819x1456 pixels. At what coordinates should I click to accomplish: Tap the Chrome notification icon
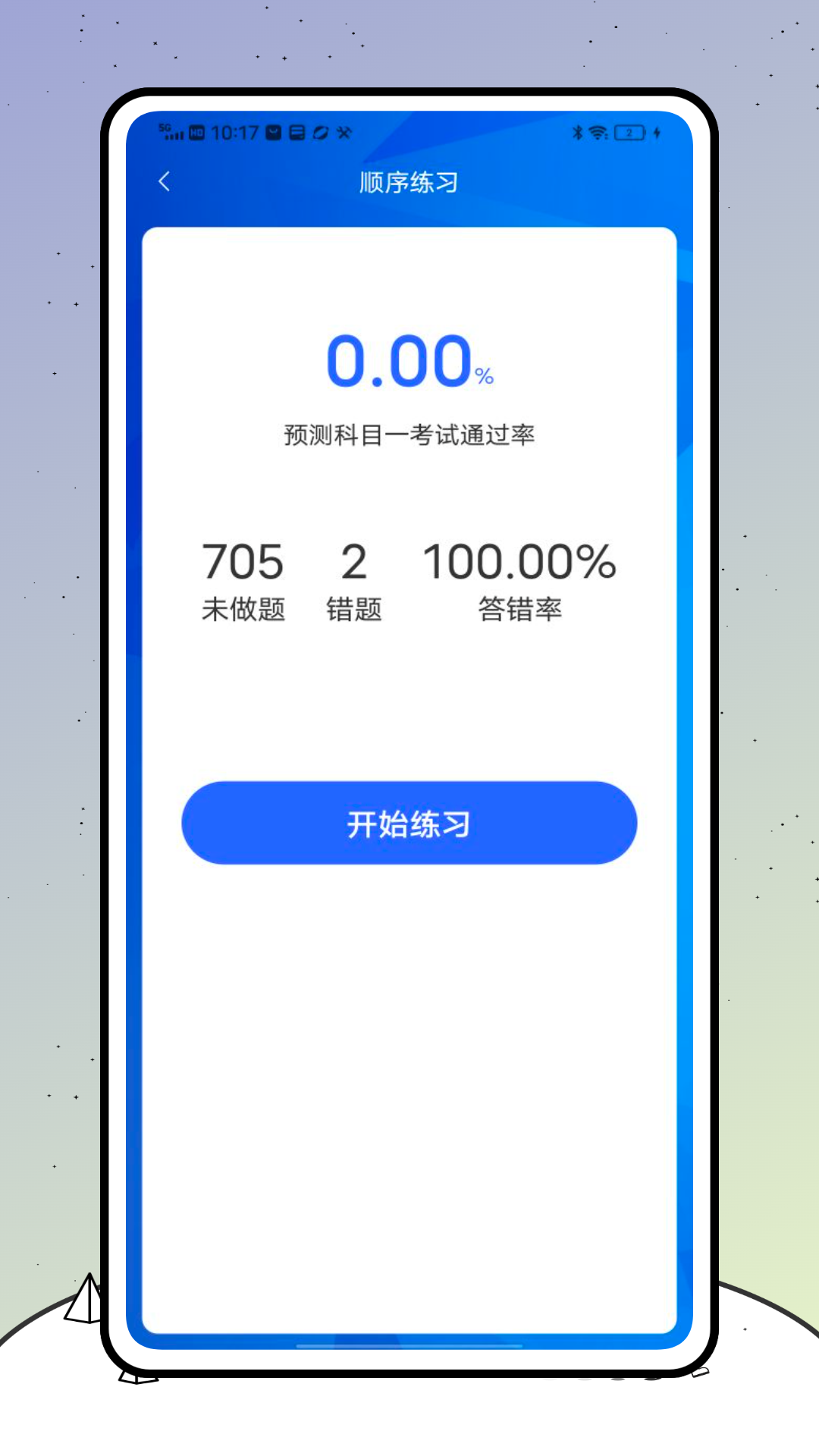(321, 132)
